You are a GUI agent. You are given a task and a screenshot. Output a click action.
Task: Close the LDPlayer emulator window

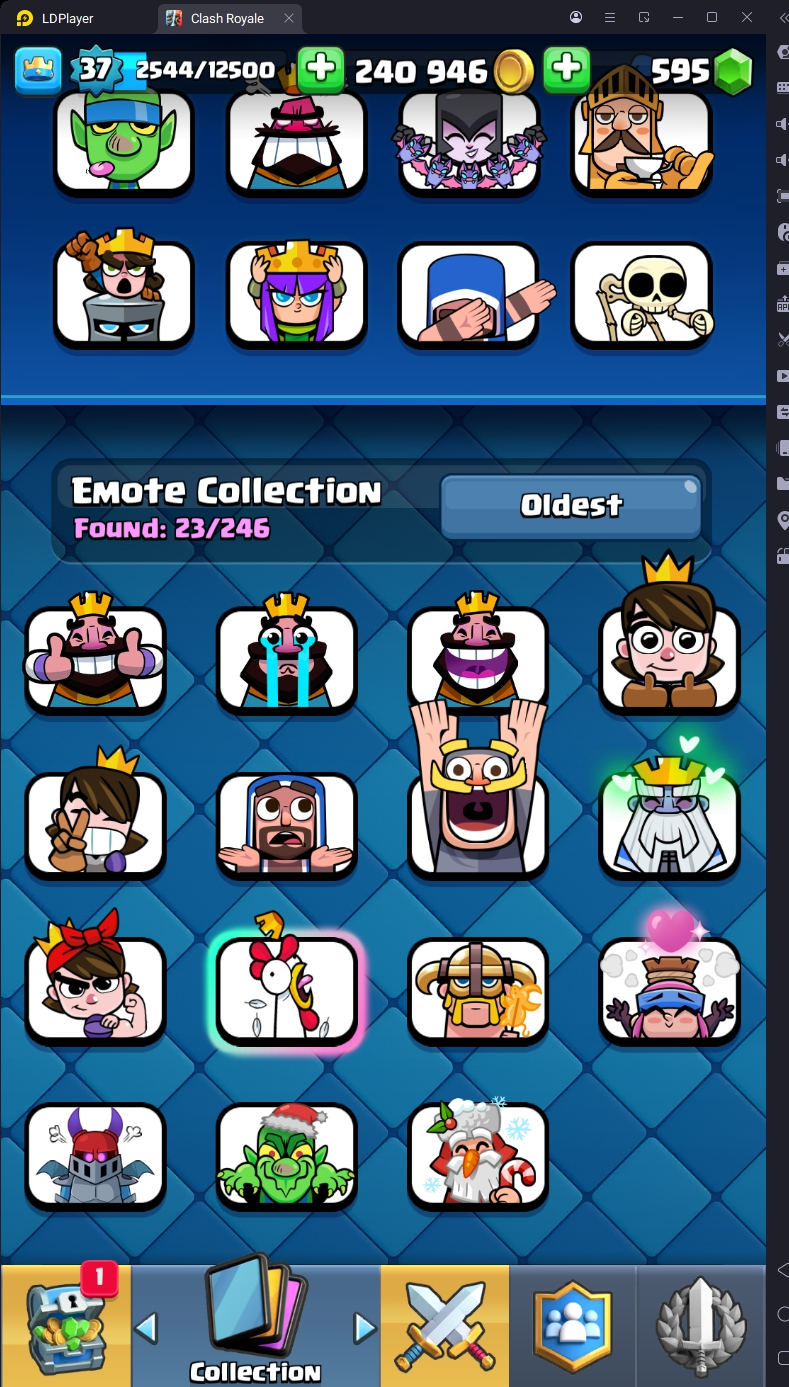747,17
